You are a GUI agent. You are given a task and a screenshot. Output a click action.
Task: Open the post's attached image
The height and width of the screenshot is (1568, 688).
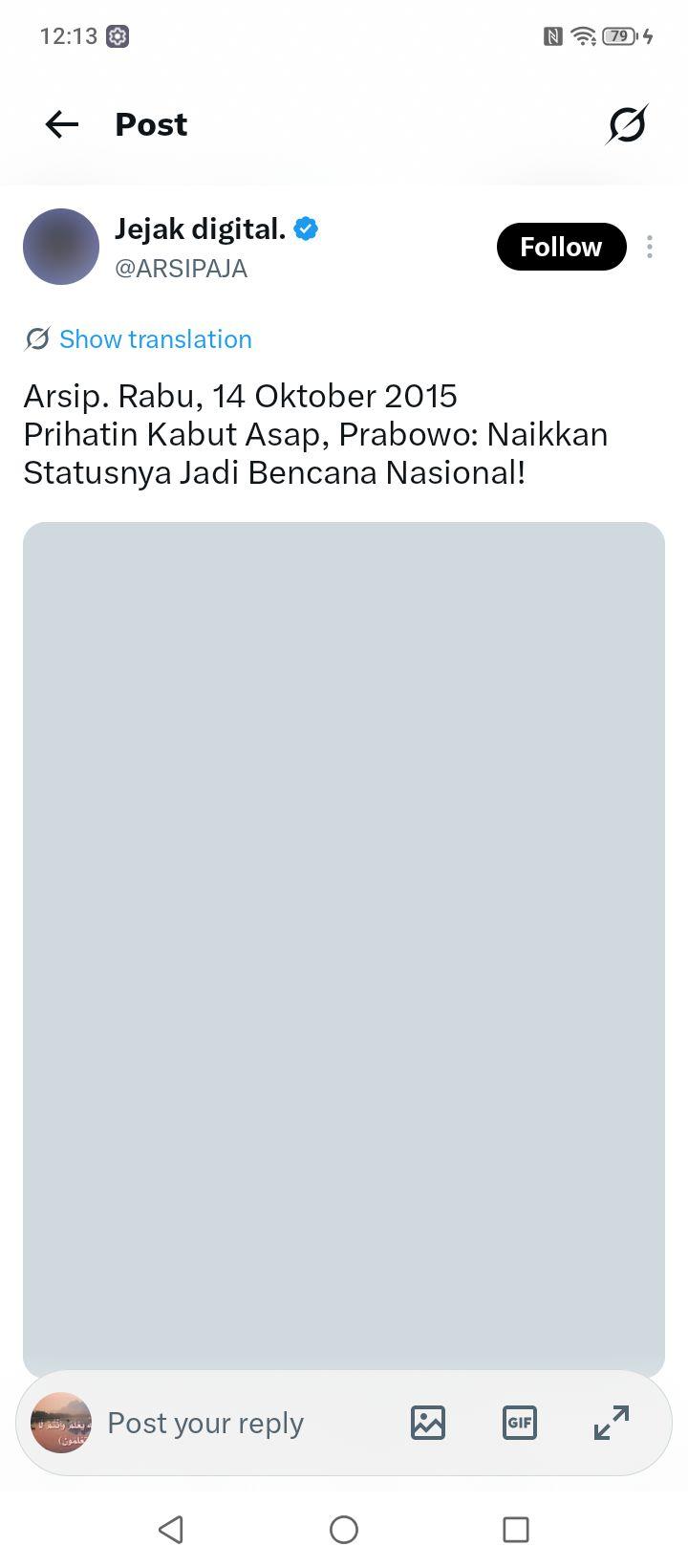pyautogui.click(x=344, y=948)
